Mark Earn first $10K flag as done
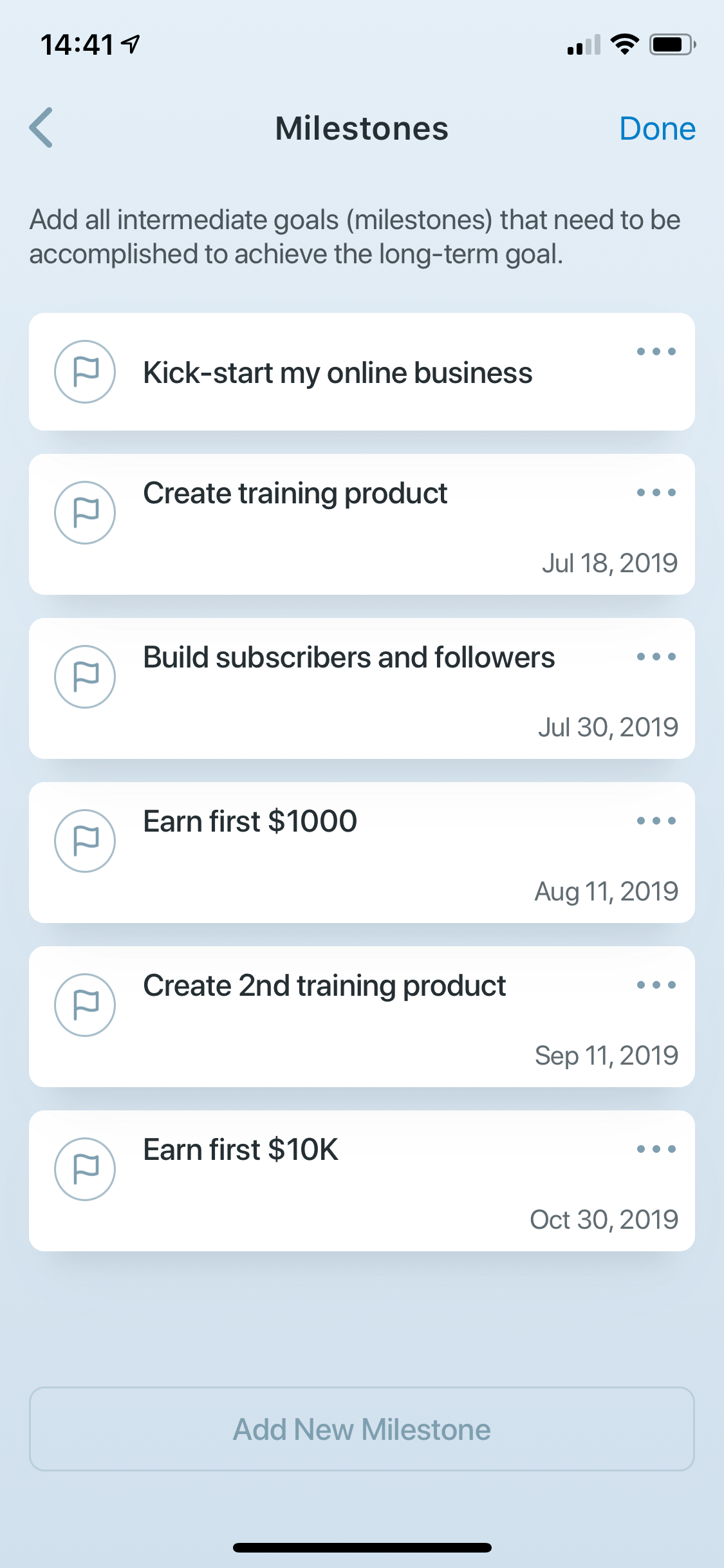Screen dimensions: 724x1568 click(85, 1170)
